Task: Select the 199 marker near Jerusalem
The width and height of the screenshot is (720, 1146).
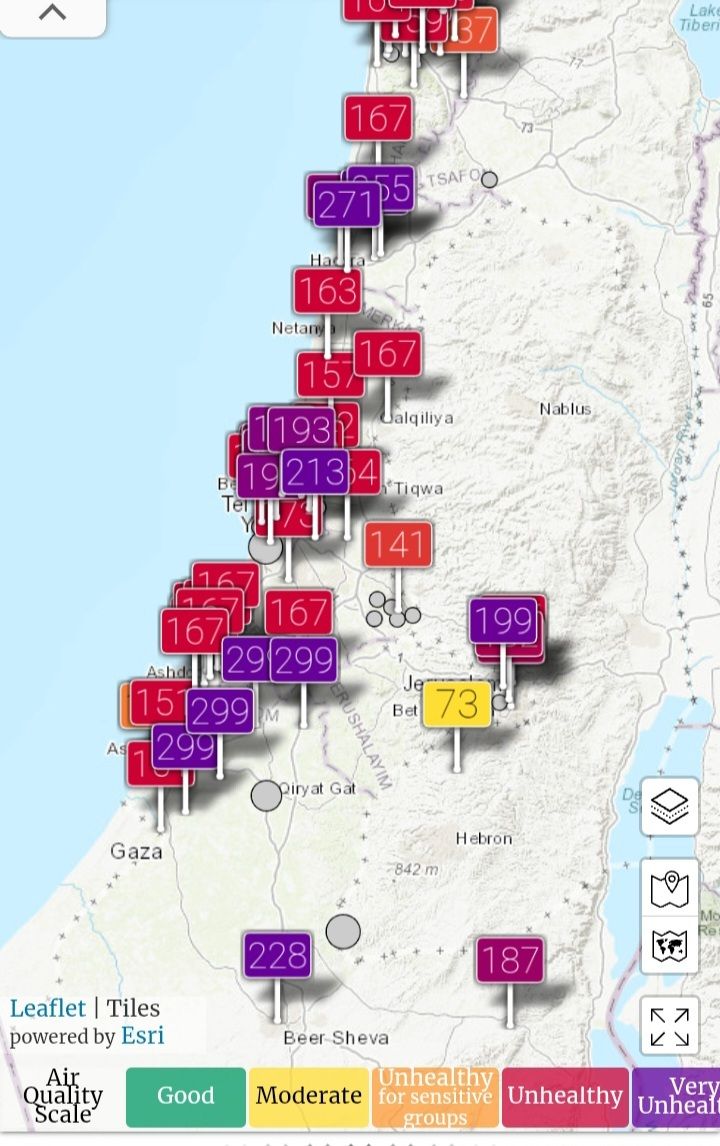Action: (503, 621)
